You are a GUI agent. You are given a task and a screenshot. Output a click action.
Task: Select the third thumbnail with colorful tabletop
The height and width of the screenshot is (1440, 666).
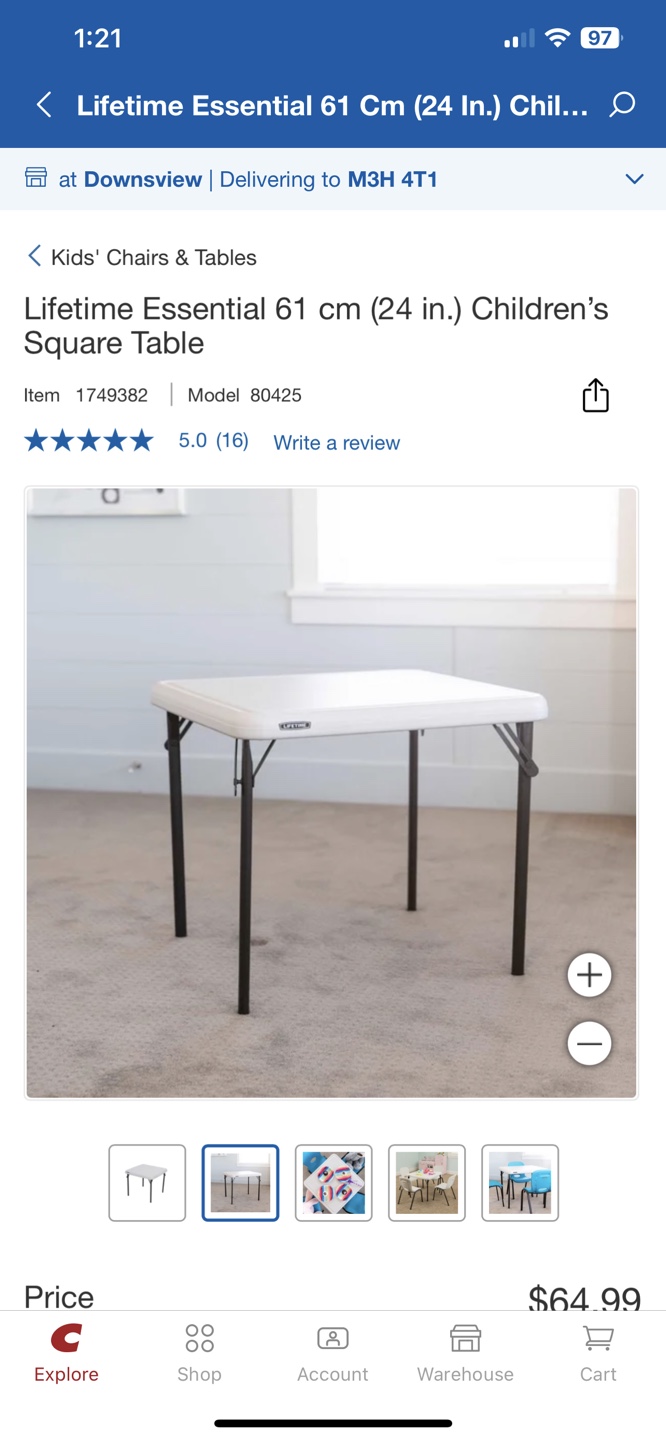(x=334, y=1183)
